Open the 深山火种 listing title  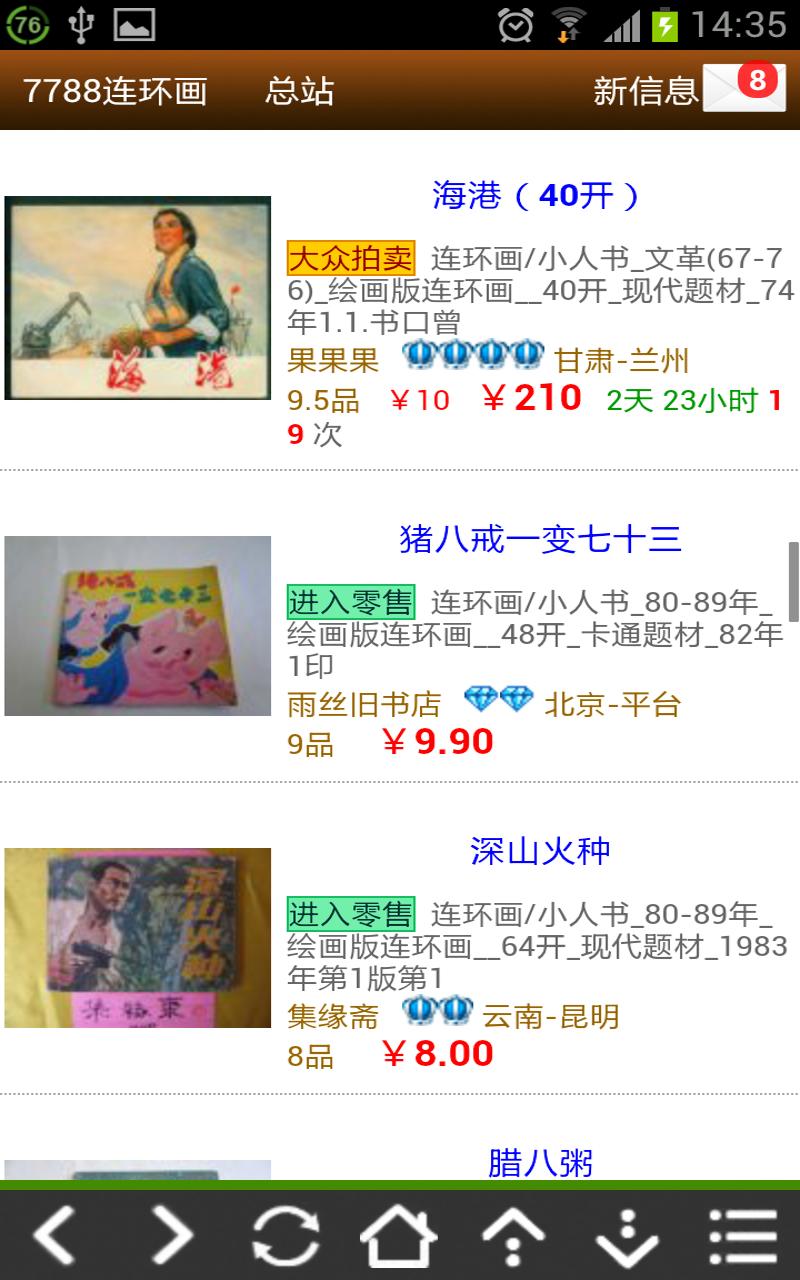pos(540,851)
